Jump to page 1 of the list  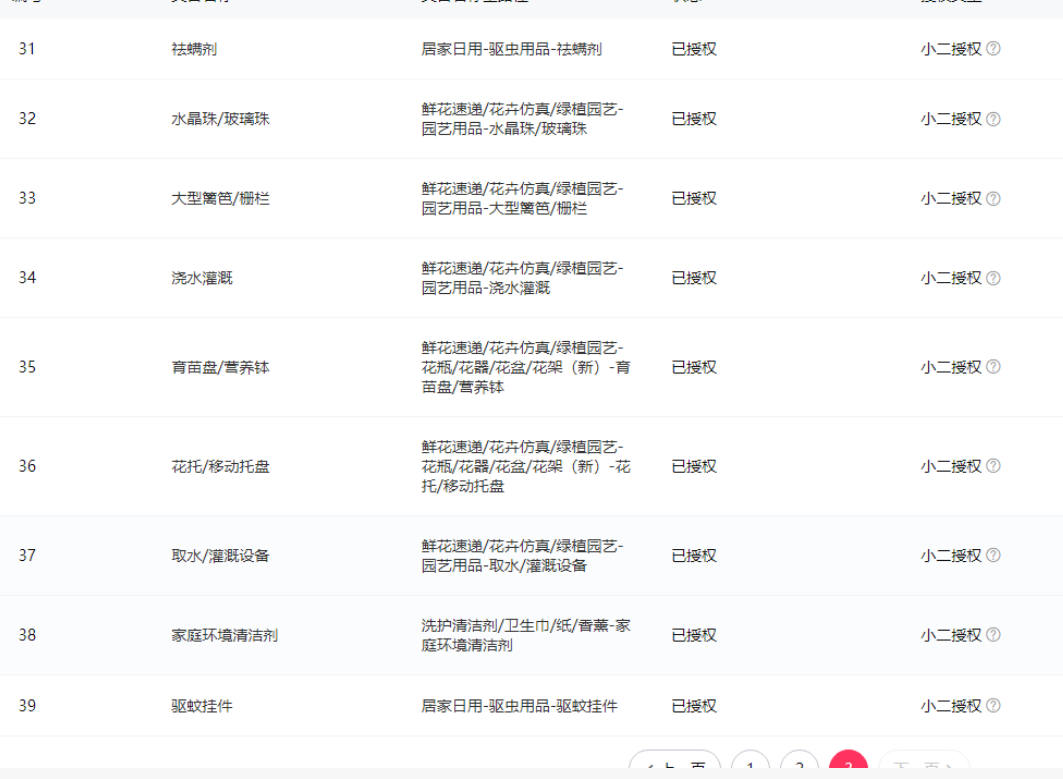750,766
